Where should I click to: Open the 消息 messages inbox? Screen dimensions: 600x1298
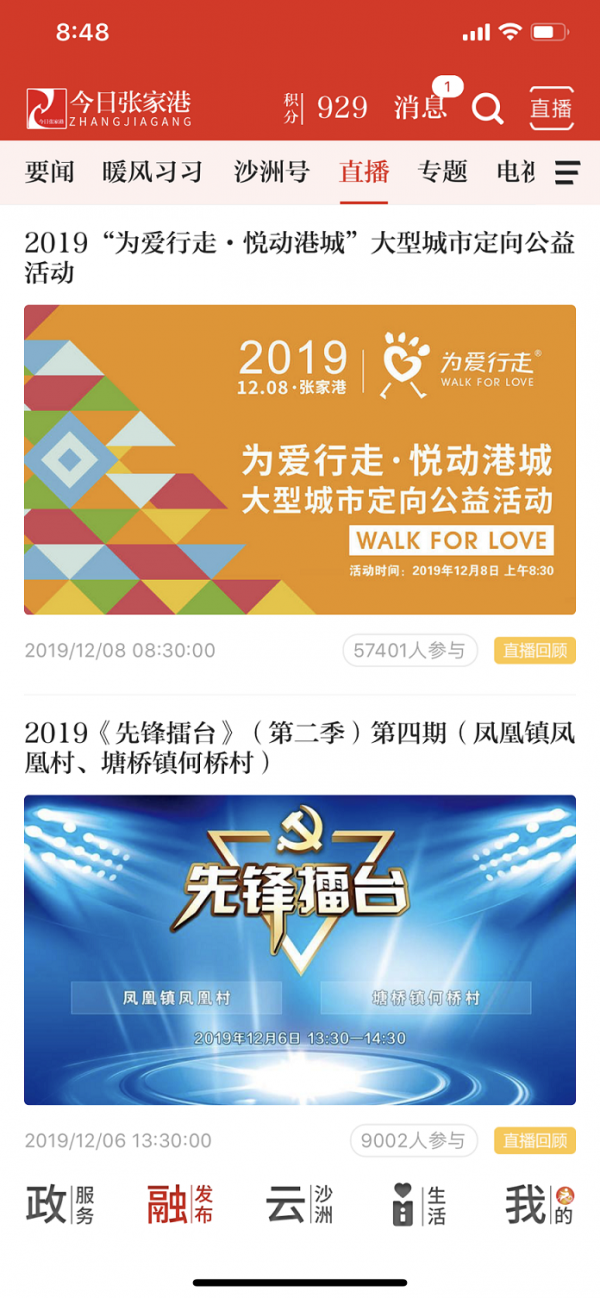coord(420,107)
